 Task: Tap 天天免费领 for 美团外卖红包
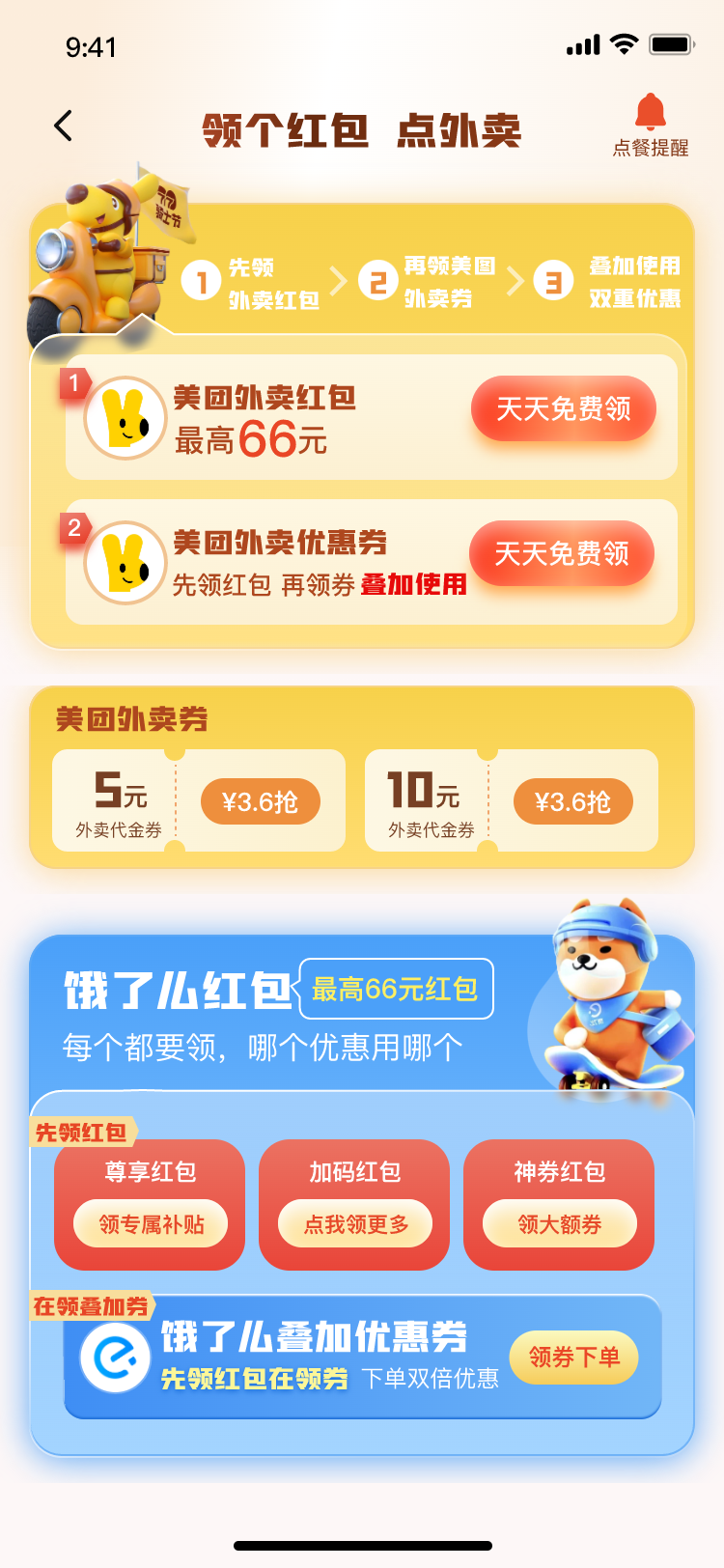564,408
